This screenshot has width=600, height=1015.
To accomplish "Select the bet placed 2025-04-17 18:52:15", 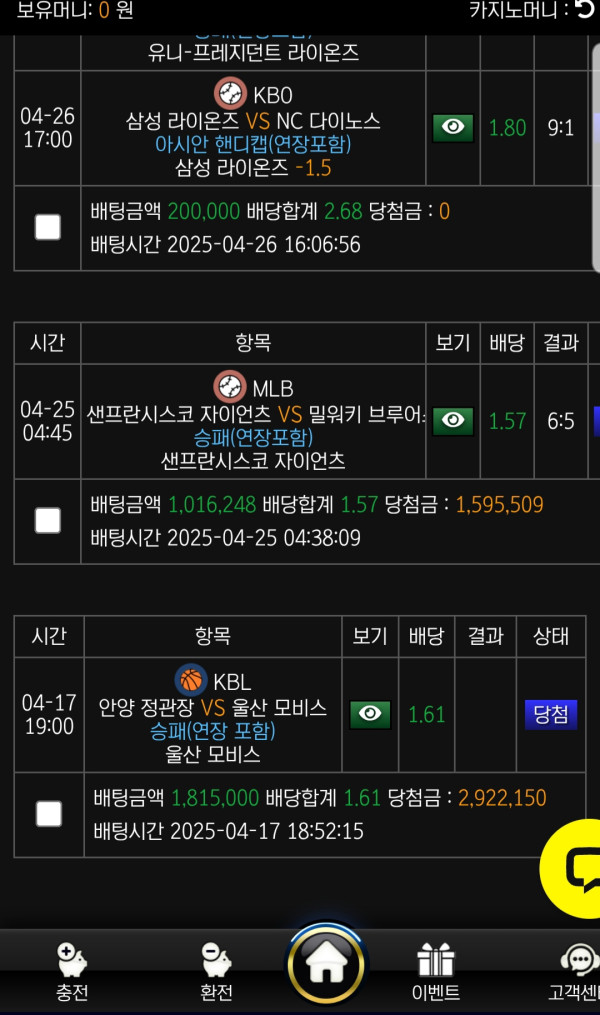I will click(x=48, y=814).
